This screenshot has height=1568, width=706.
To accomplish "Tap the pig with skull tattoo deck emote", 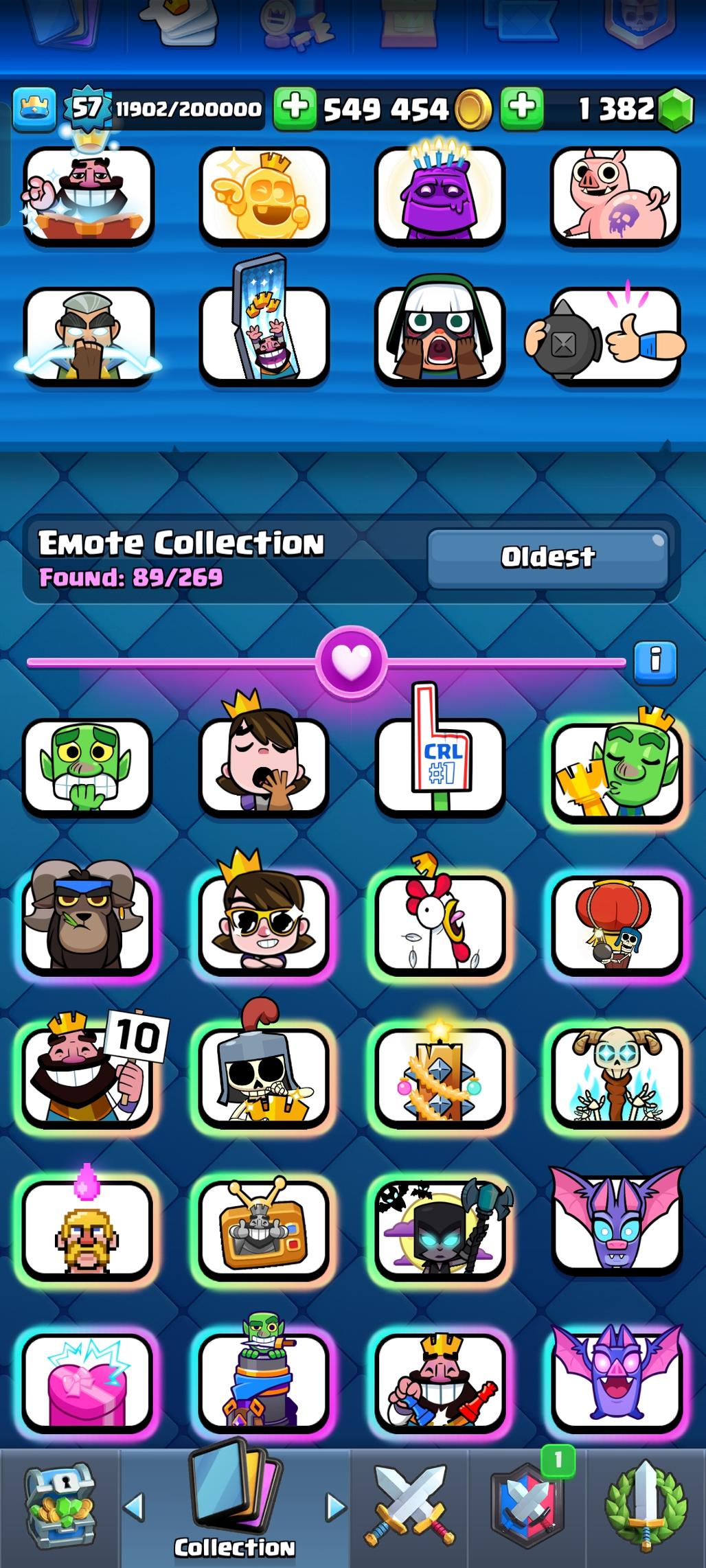I will 615,196.
